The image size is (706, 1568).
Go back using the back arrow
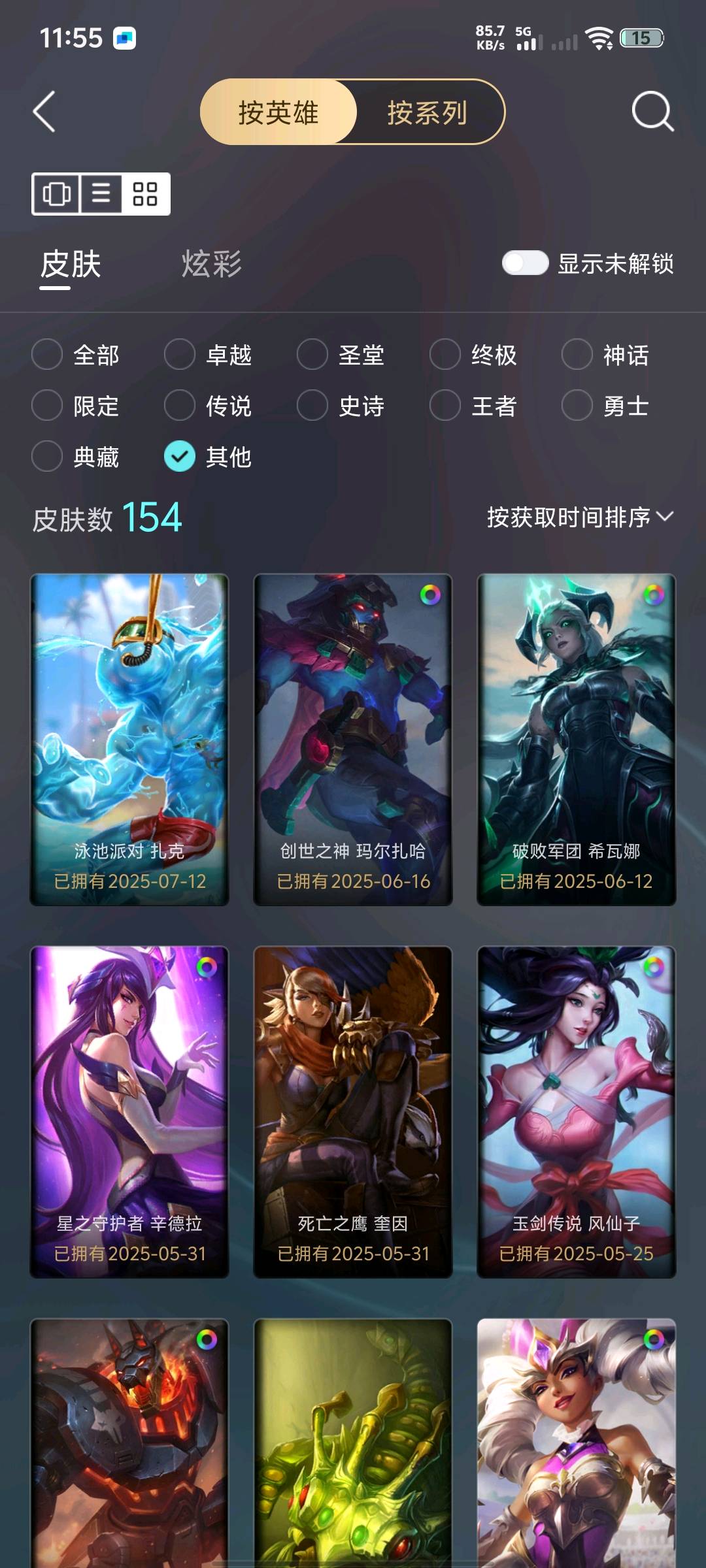[x=44, y=112]
